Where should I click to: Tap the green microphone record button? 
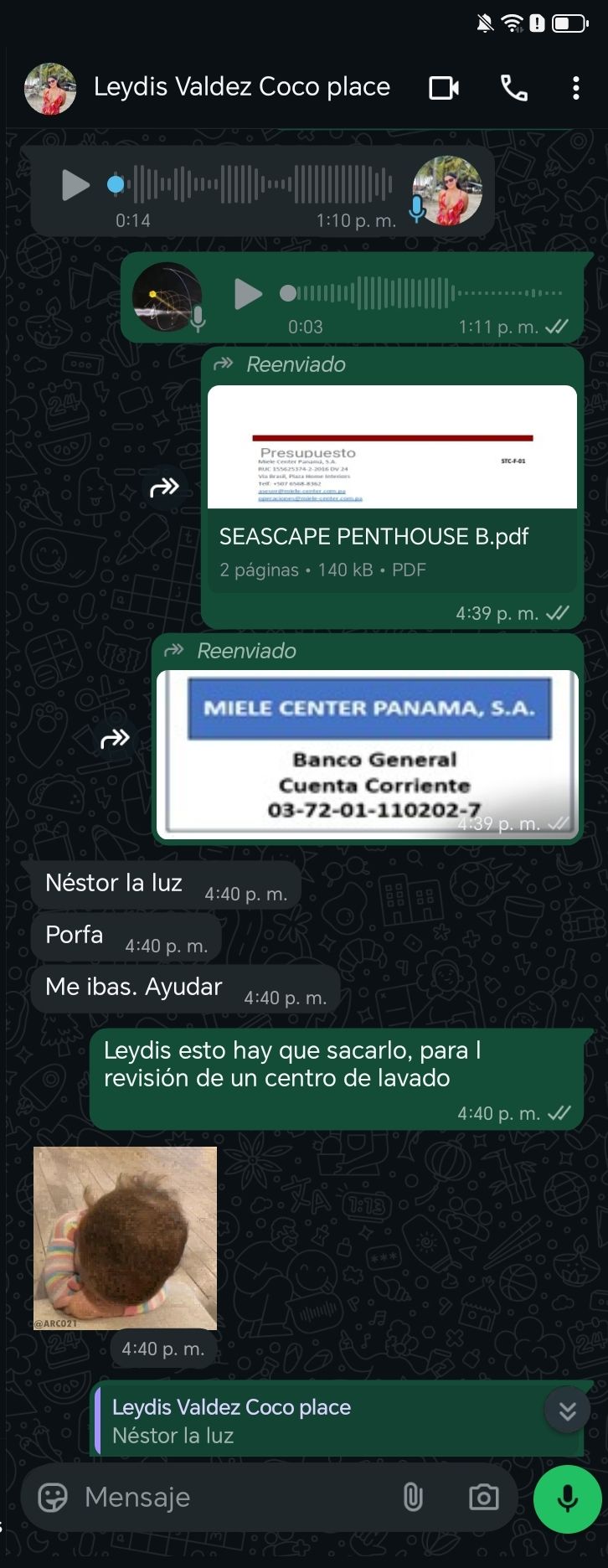click(567, 1499)
